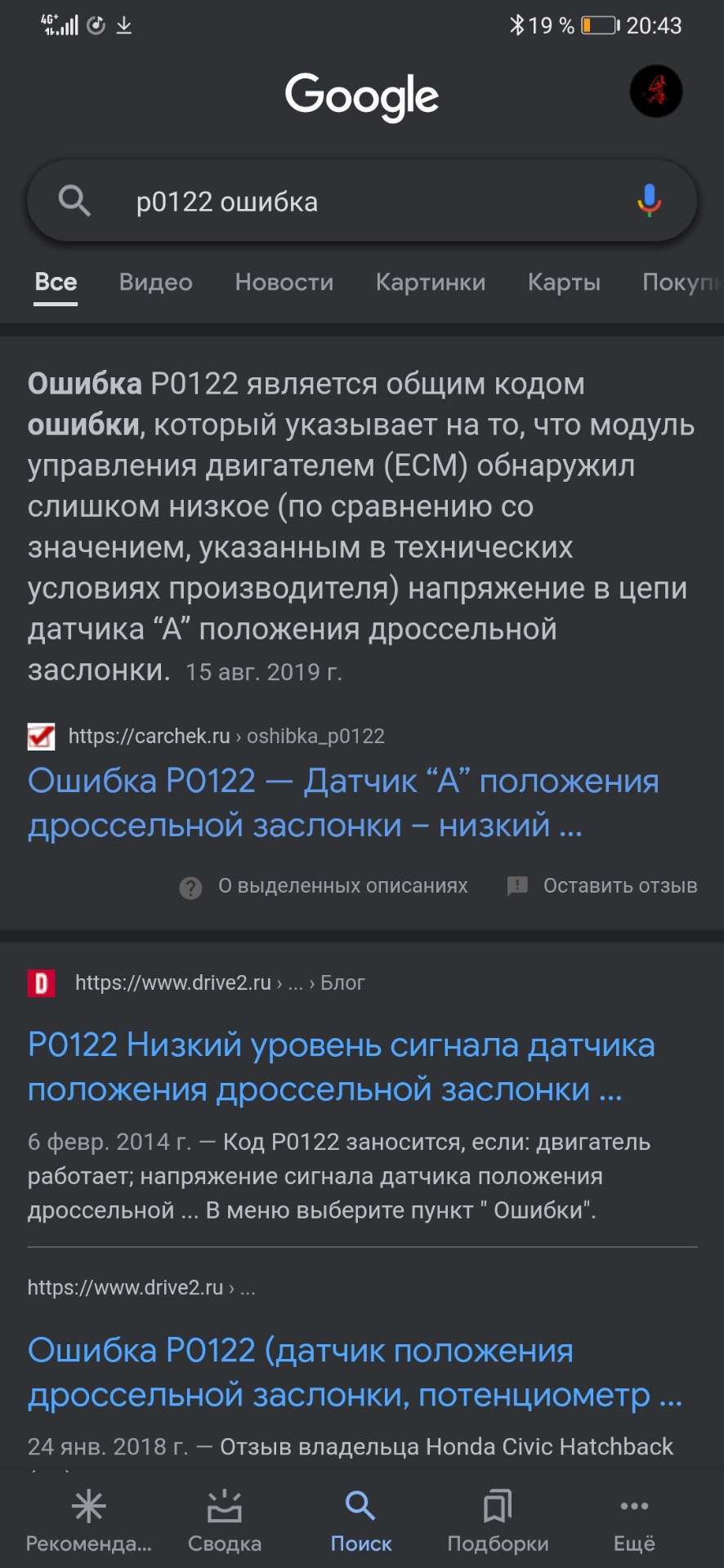
Task: Open result Ошибка P0122 (датчик положения, потенциометр
Action: pyautogui.click(x=354, y=1372)
